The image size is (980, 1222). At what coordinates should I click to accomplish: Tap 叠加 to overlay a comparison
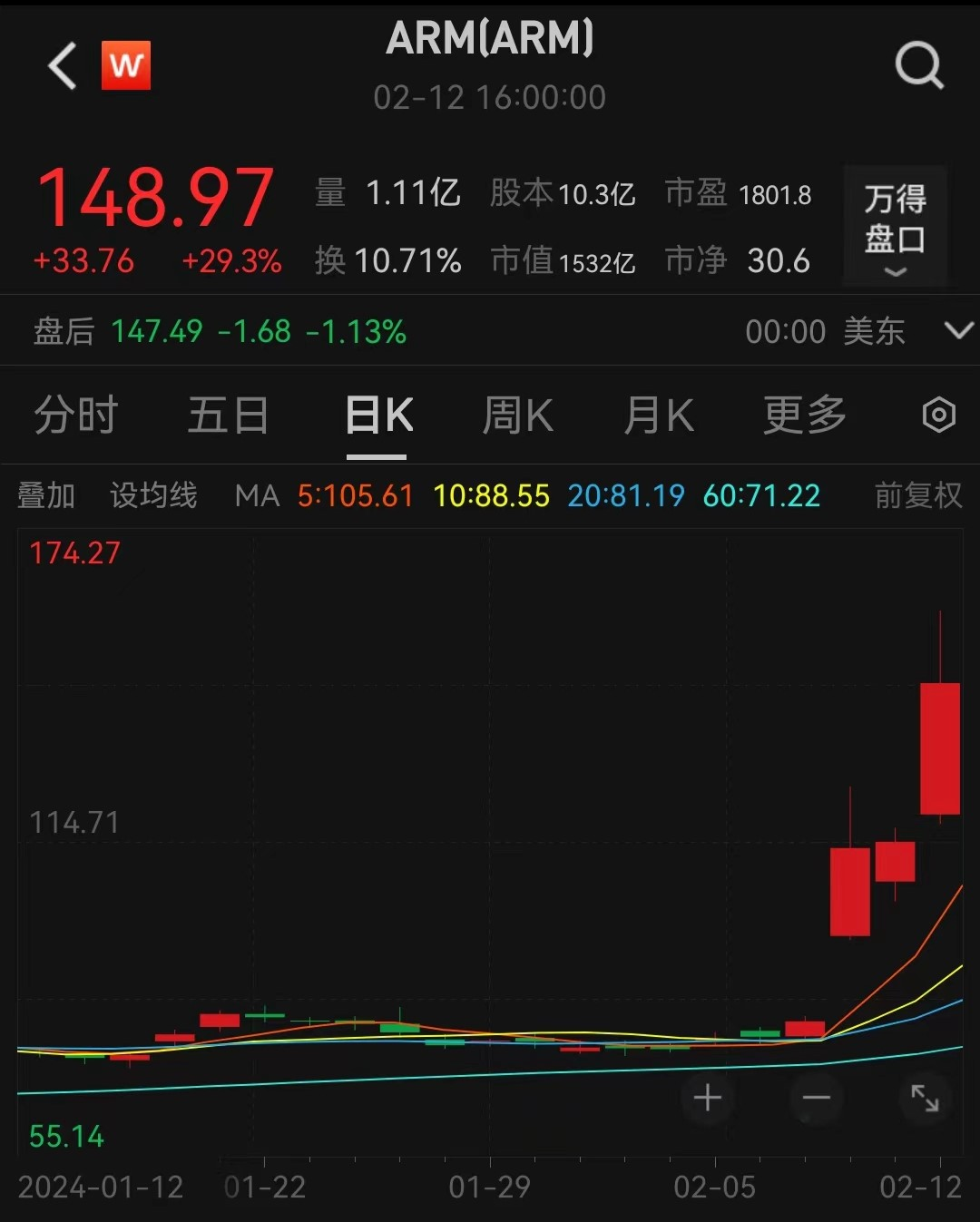click(46, 495)
